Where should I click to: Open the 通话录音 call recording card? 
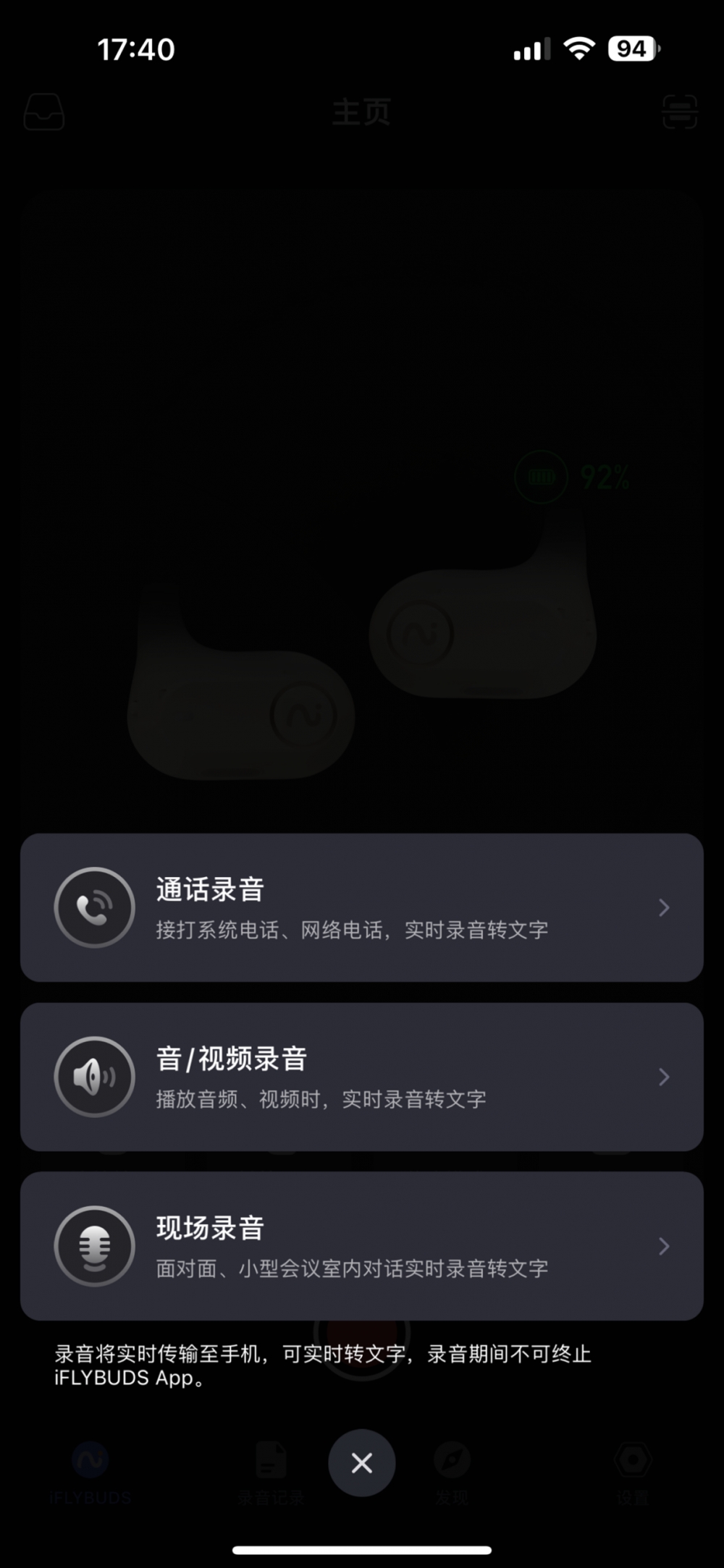coord(362,909)
